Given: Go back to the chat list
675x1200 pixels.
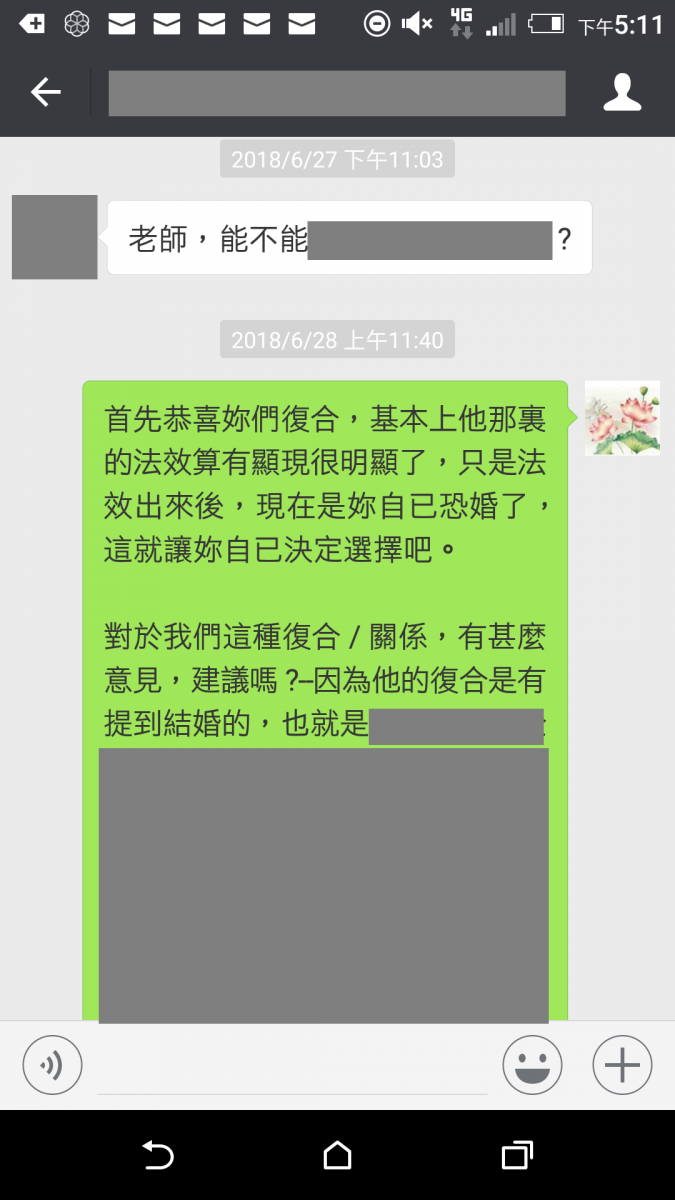Looking at the screenshot, I should 46,93.
